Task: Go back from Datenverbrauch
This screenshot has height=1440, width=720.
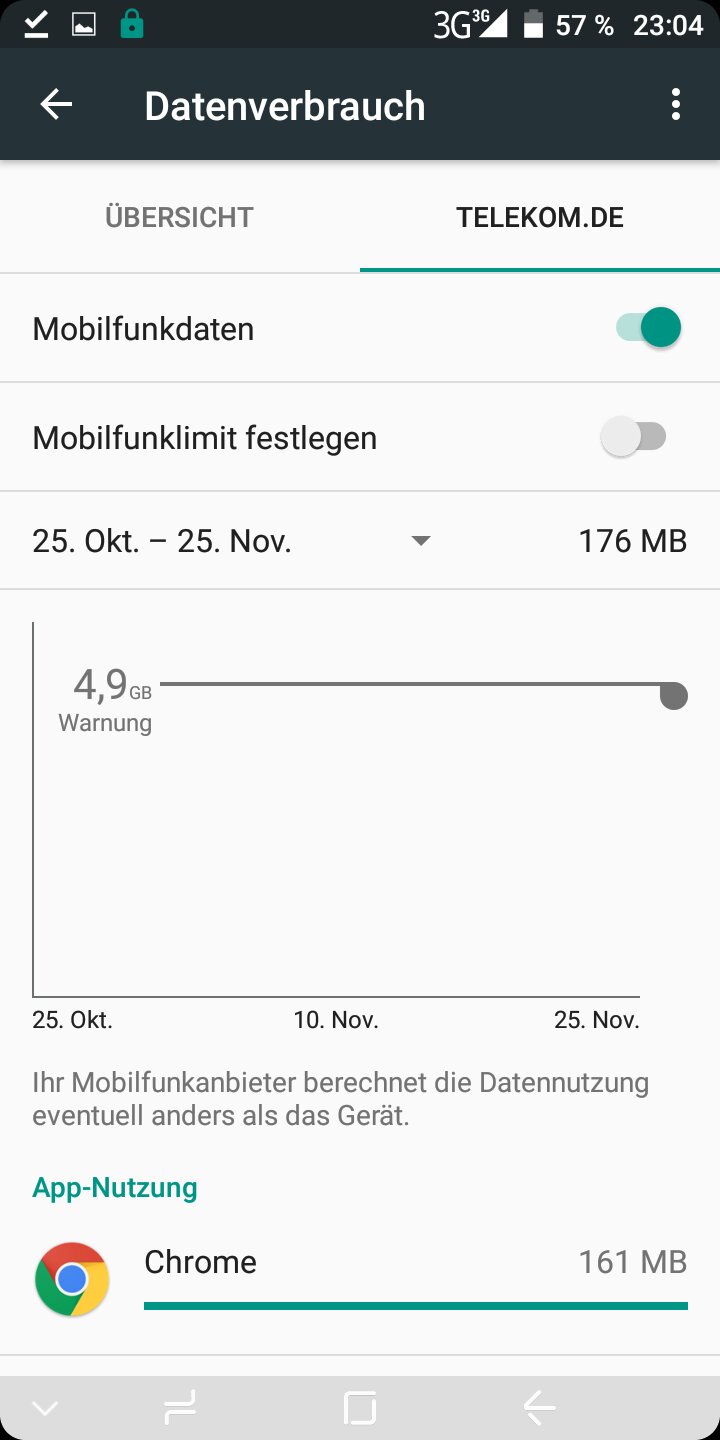Action: pyautogui.click(x=56, y=105)
